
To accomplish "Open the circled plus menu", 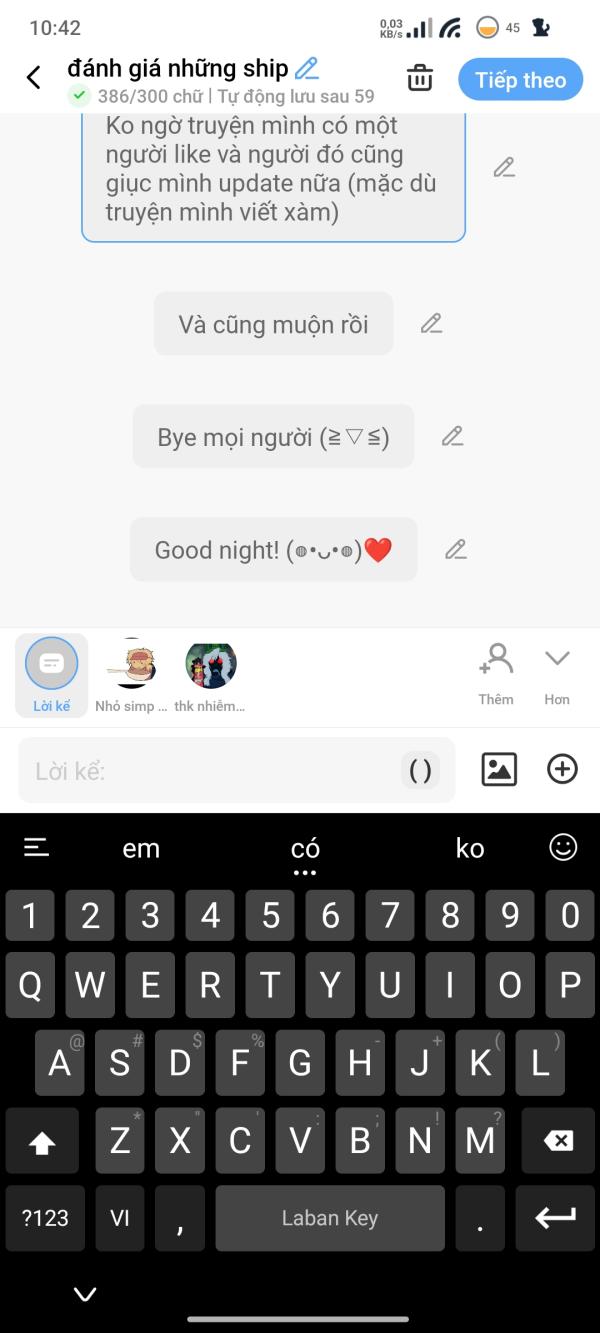I will click(x=562, y=769).
